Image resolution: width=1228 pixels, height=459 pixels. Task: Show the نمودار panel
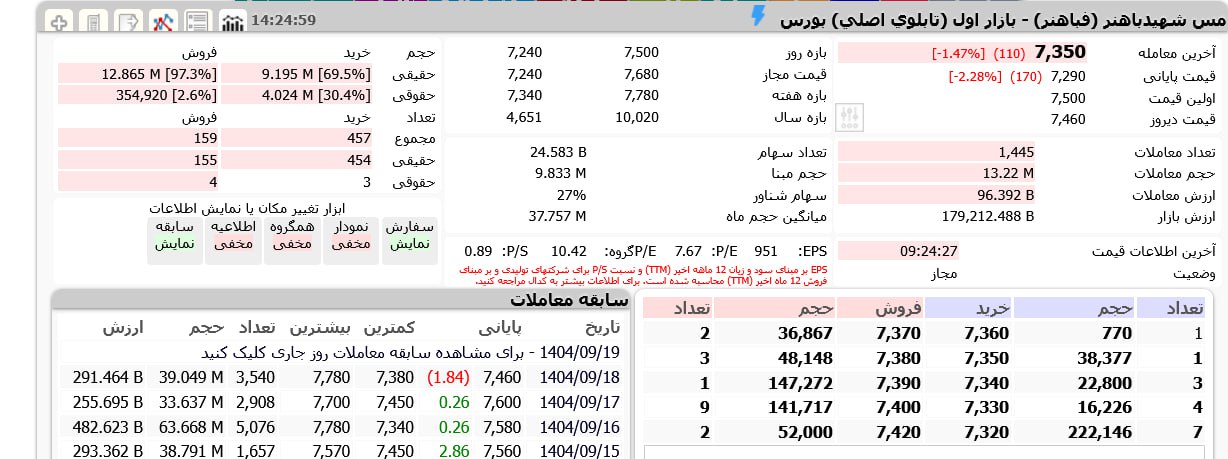tap(350, 236)
